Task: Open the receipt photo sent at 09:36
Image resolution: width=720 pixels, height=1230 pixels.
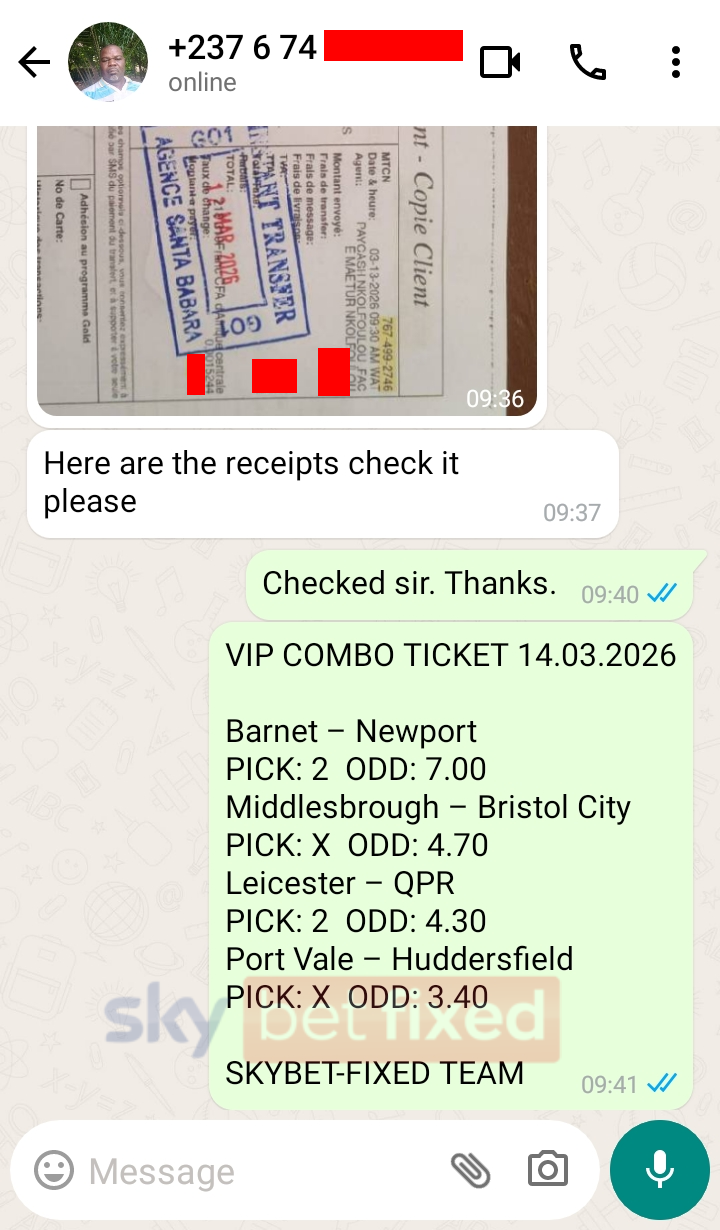Action: [x=286, y=270]
